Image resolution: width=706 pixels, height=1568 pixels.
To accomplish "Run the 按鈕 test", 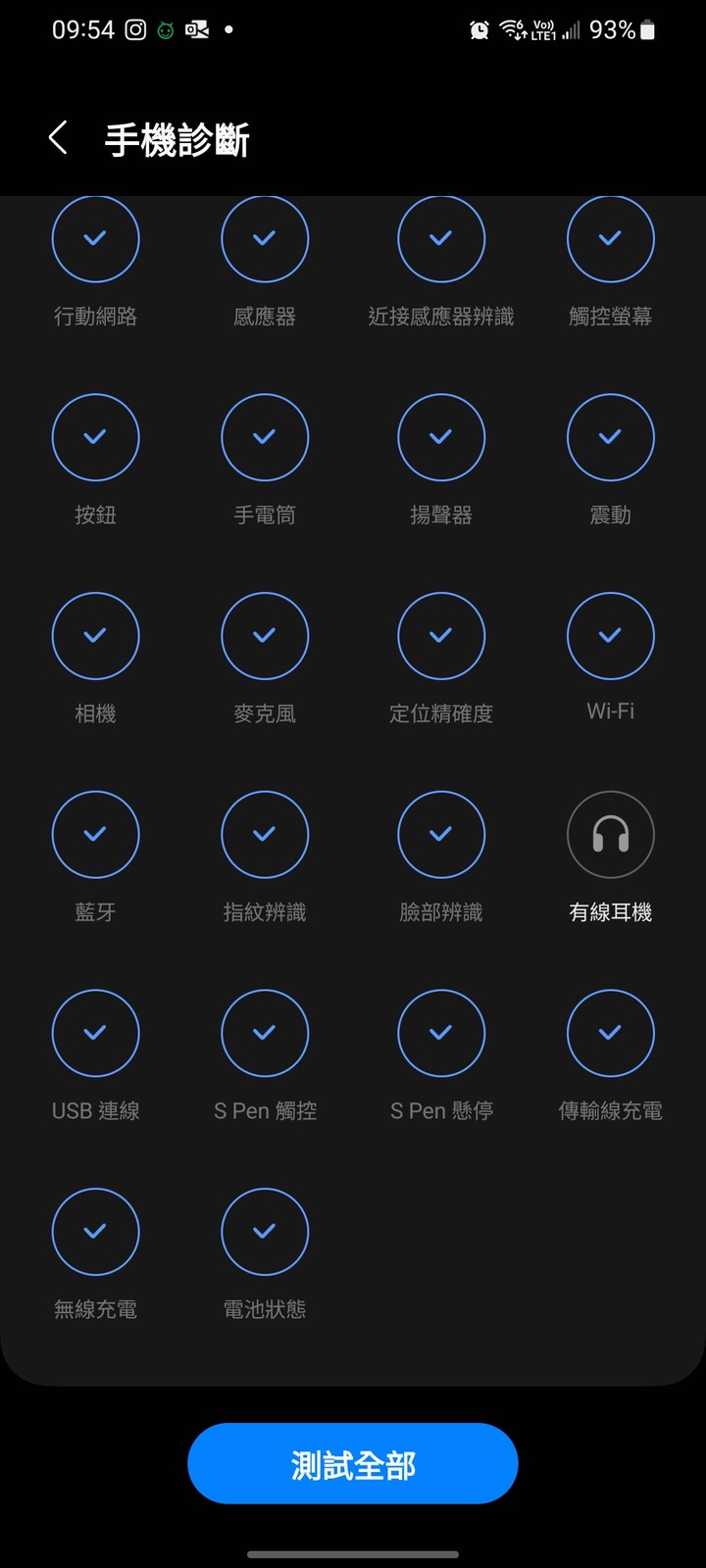I will click(x=95, y=438).
